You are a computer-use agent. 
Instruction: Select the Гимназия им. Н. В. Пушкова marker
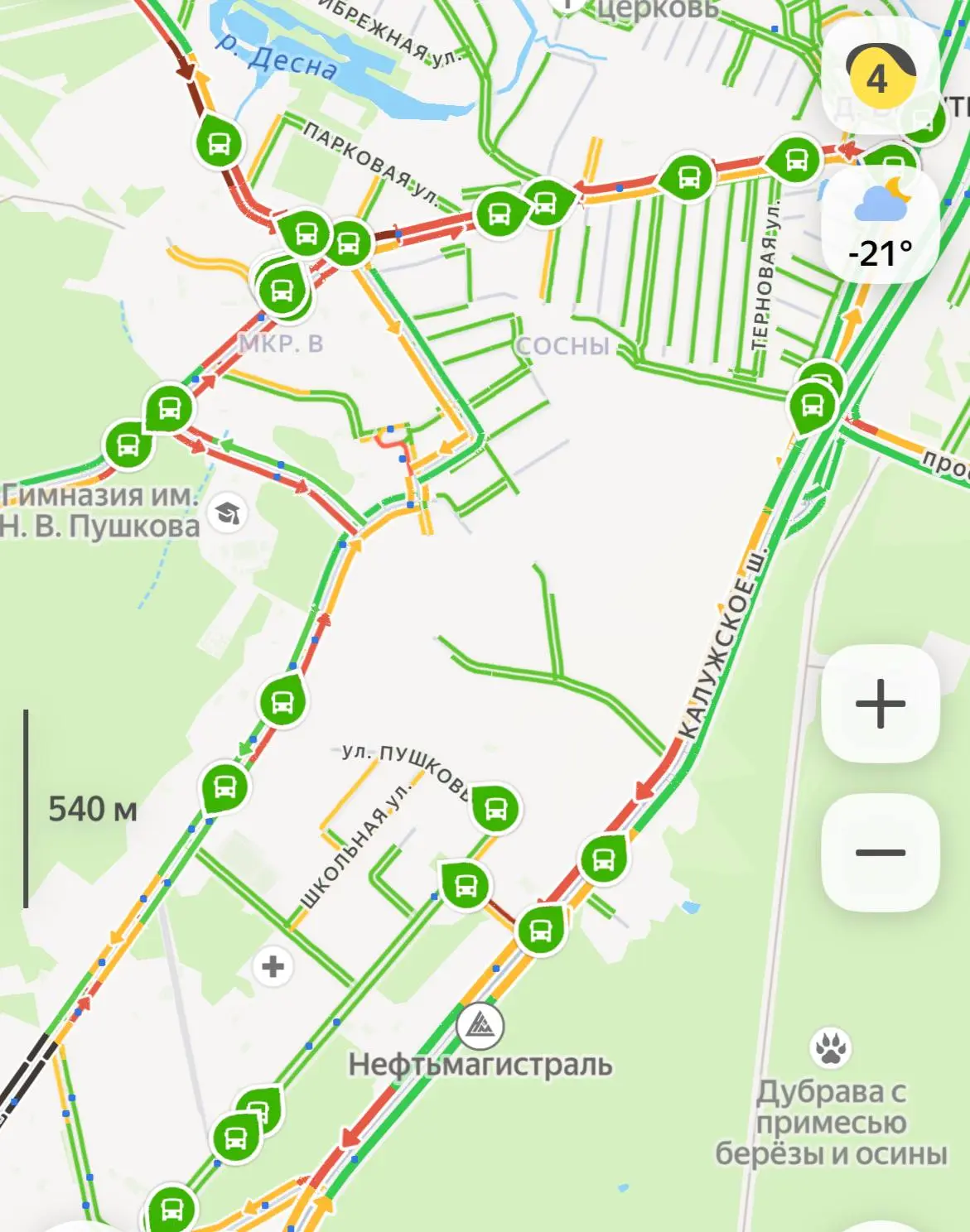(227, 514)
